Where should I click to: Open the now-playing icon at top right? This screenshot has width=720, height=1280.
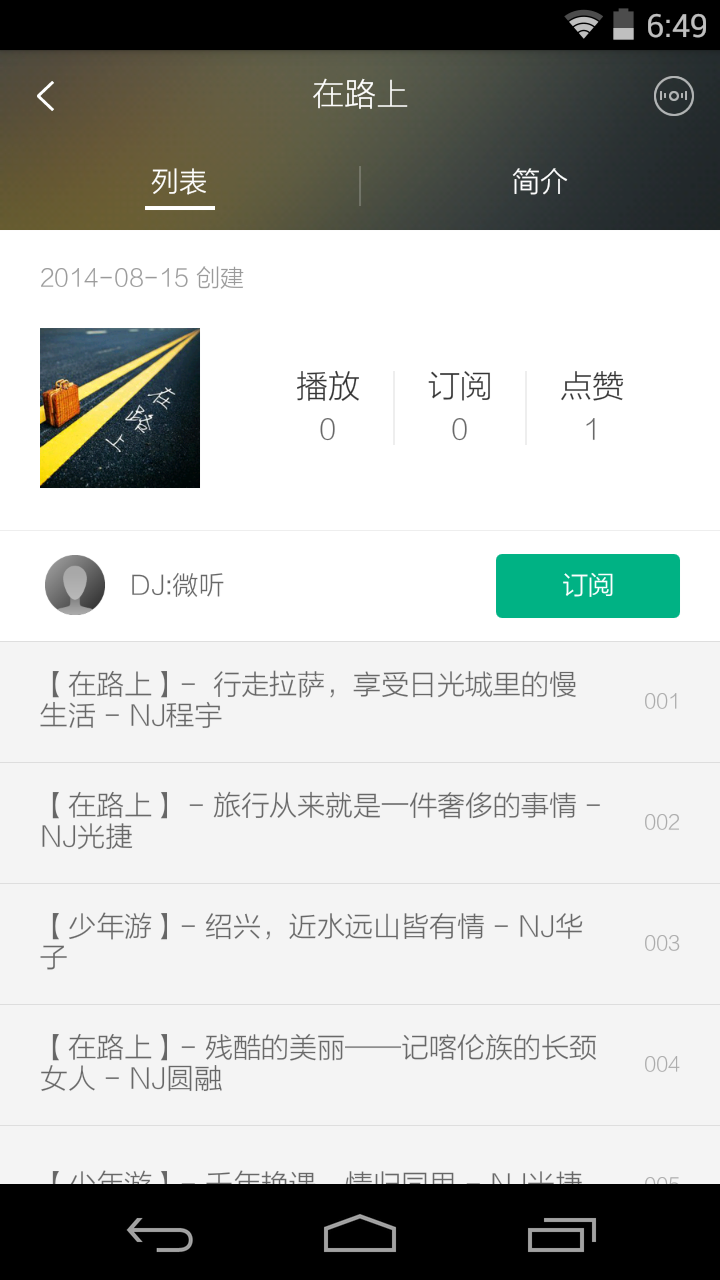click(x=674, y=96)
